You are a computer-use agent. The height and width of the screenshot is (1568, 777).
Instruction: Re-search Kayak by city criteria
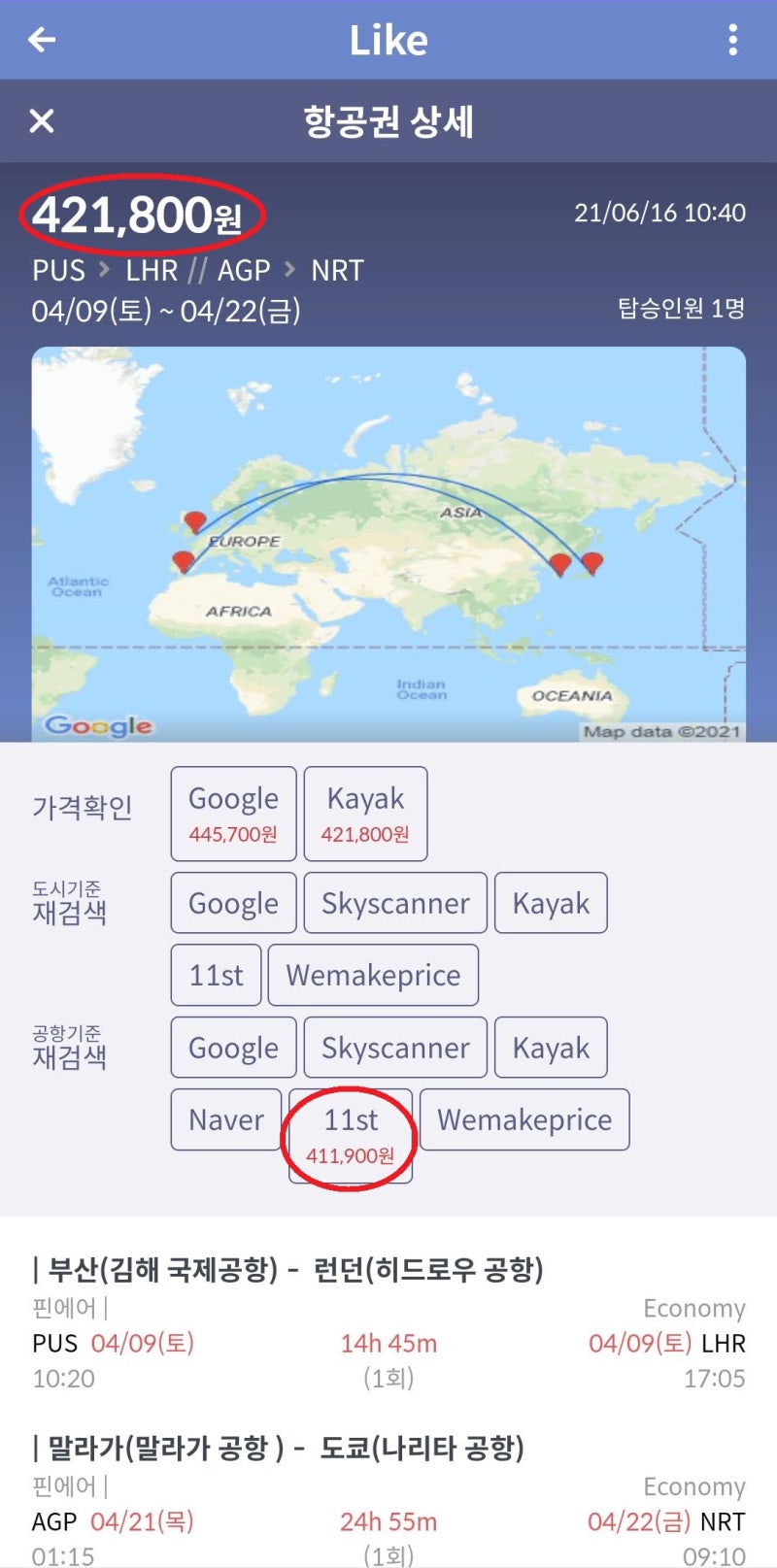[551, 903]
